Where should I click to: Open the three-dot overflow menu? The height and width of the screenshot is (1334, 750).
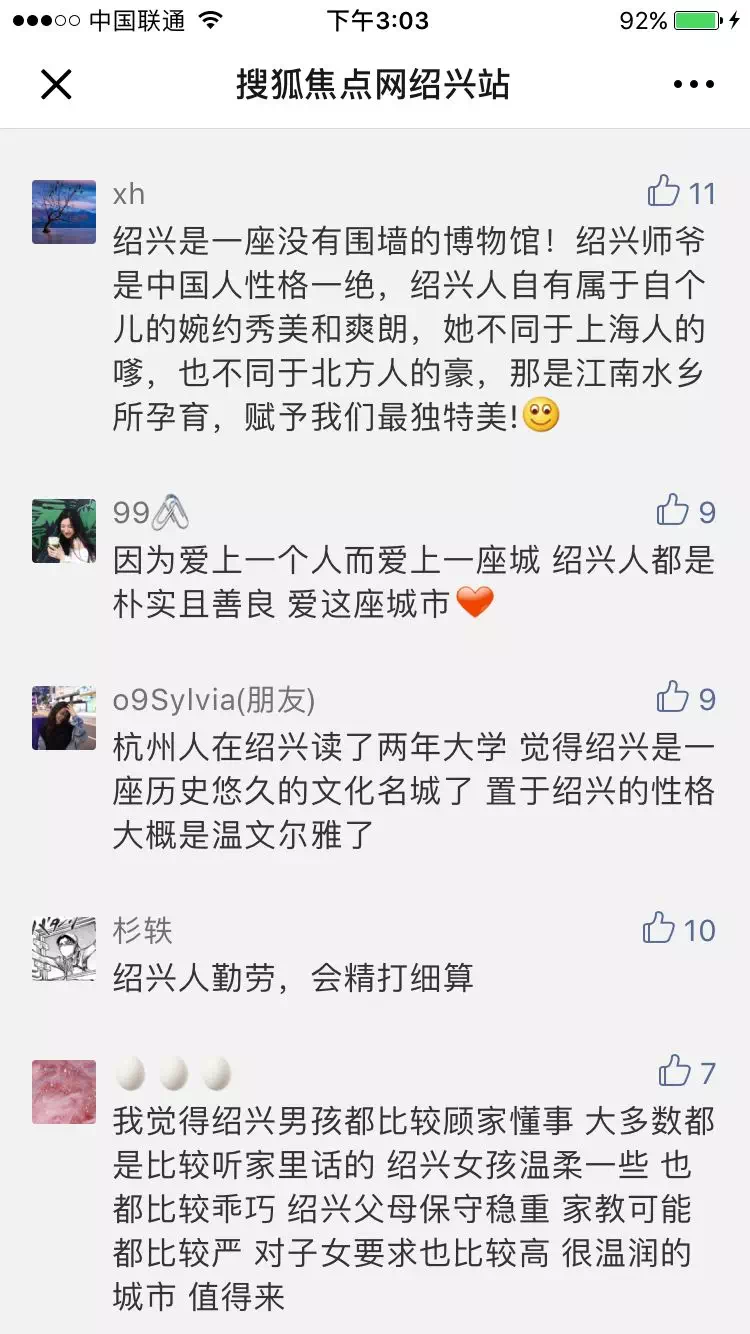pos(693,84)
